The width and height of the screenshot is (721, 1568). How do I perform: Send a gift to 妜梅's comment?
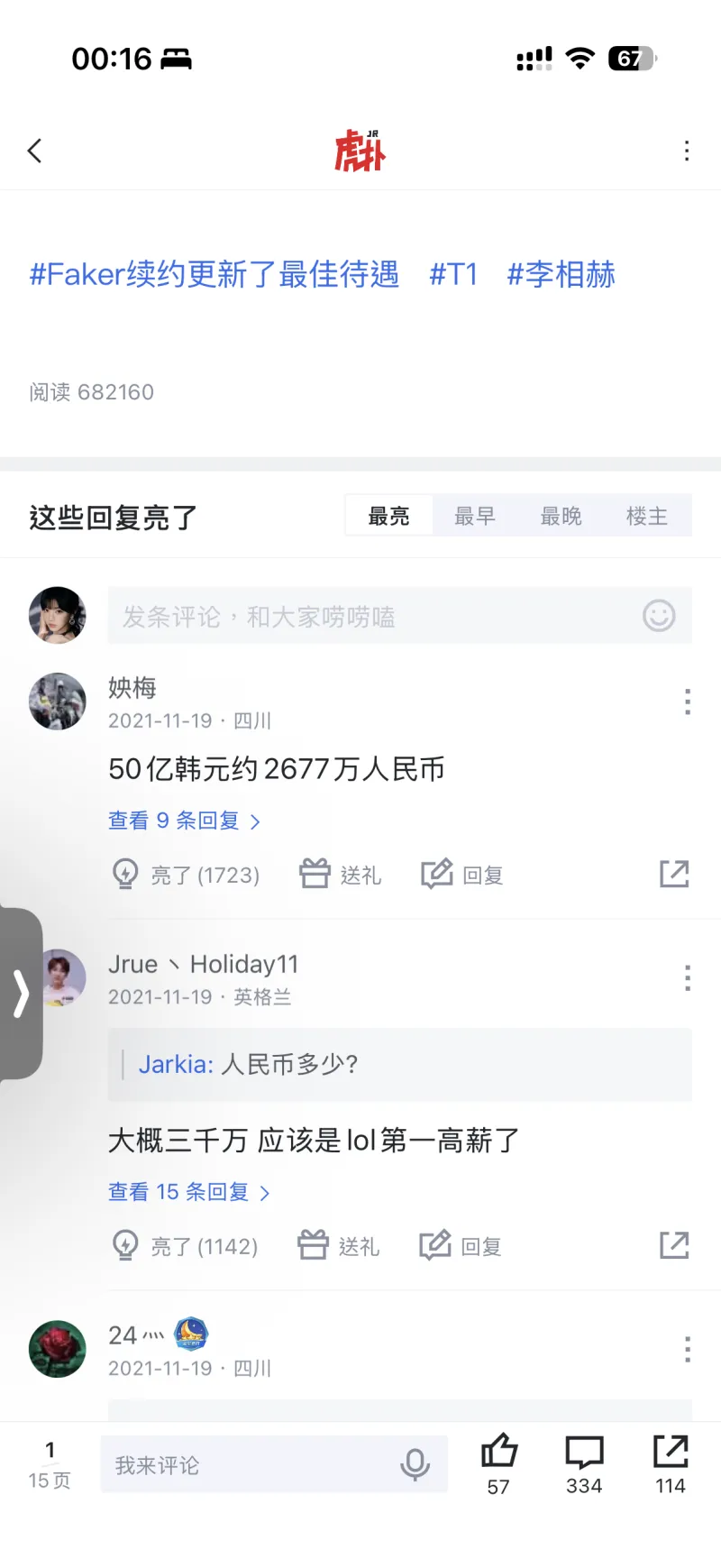341,875
